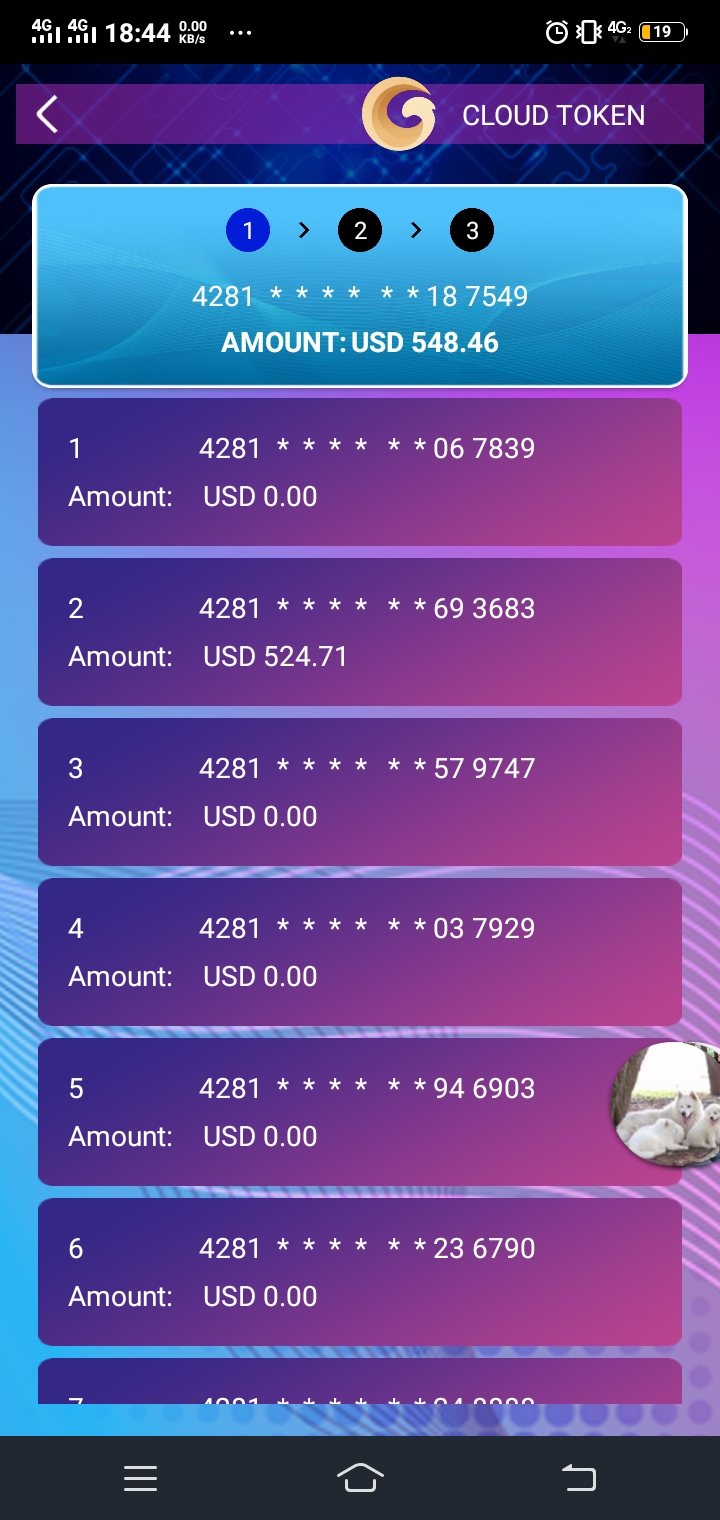Image resolution: width=720 pixels, height=1520 pixels.
Task: Go back using the header arrow
Action: tap(47, 115)
